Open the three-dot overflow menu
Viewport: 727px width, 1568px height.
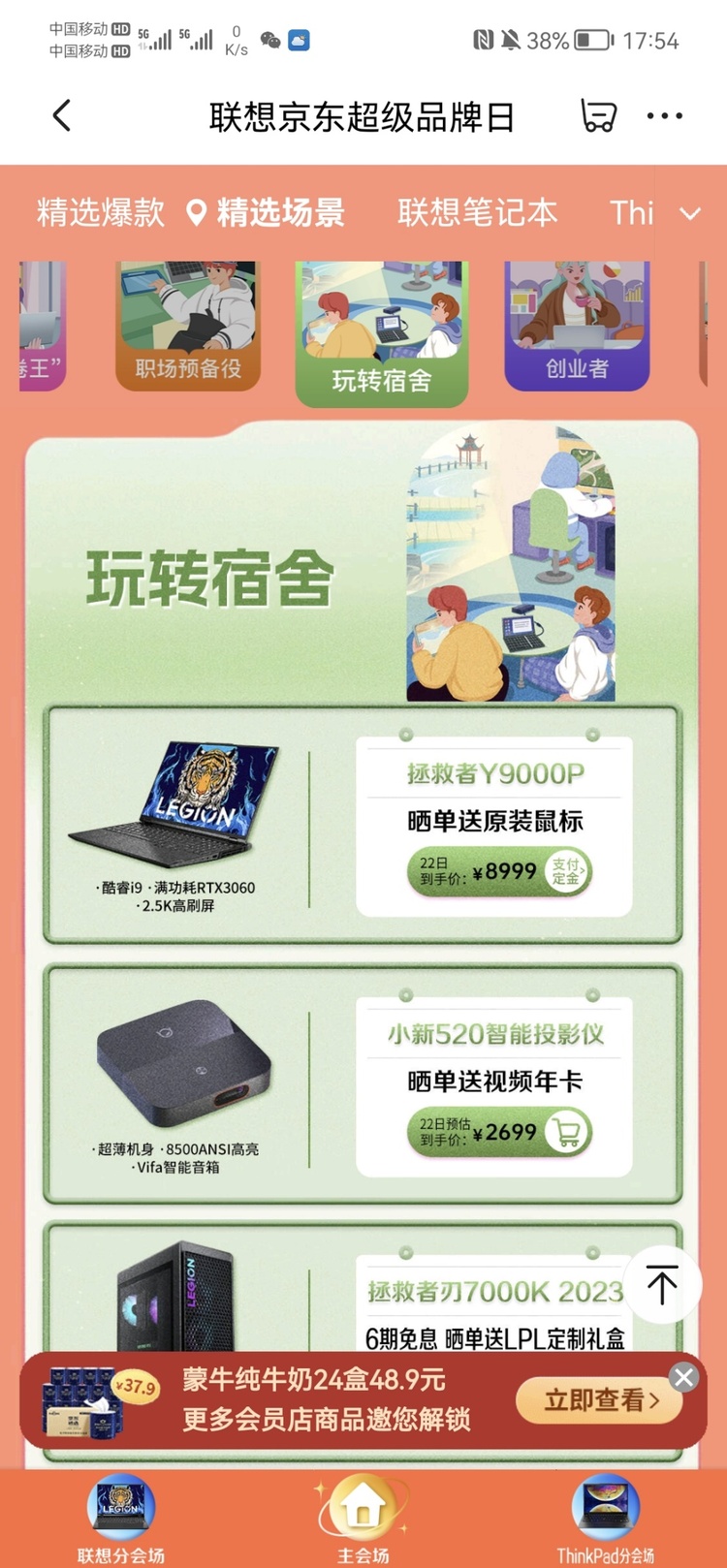tap(664, 116)
